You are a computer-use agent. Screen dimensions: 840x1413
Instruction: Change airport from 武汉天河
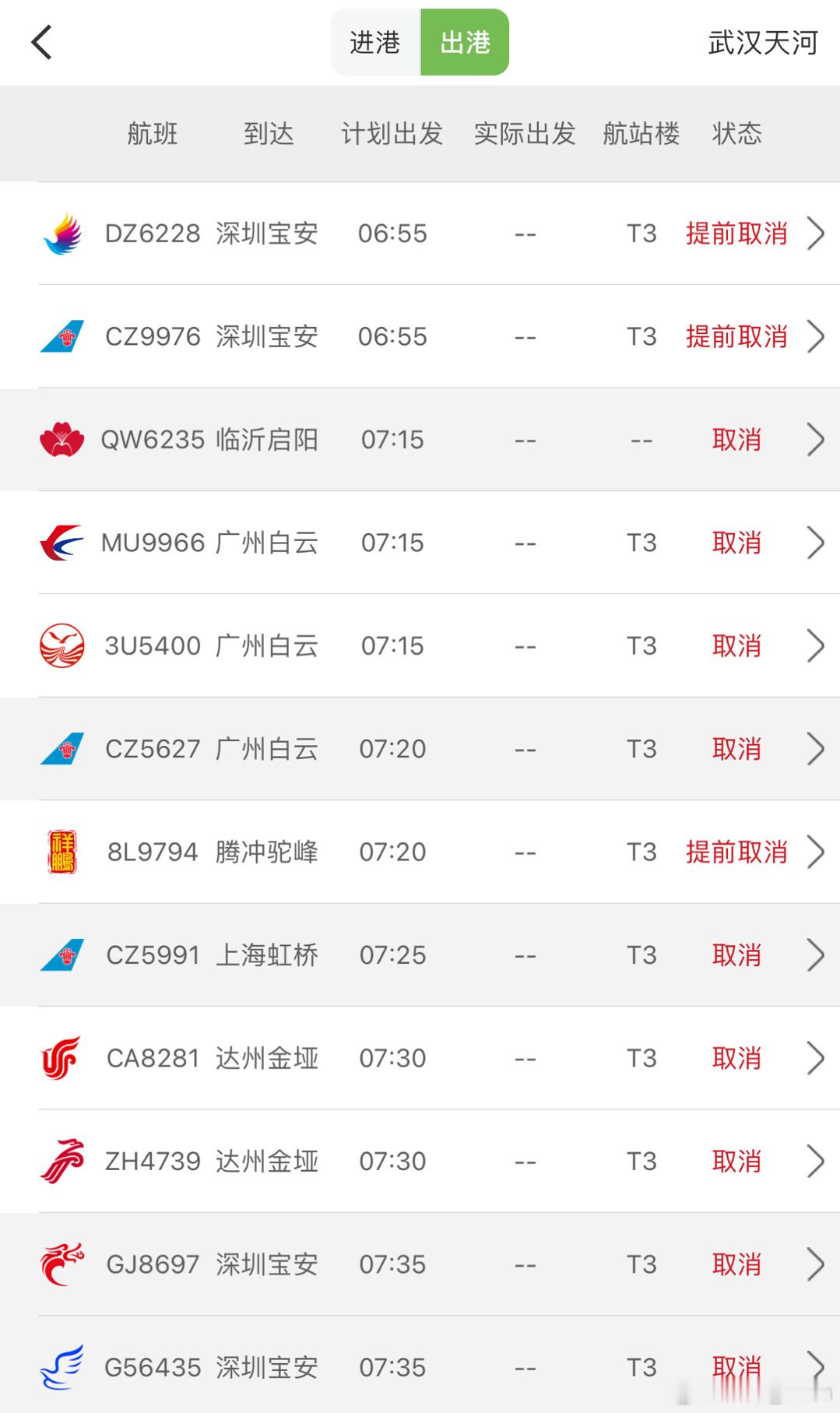click(x=762, y=43)
